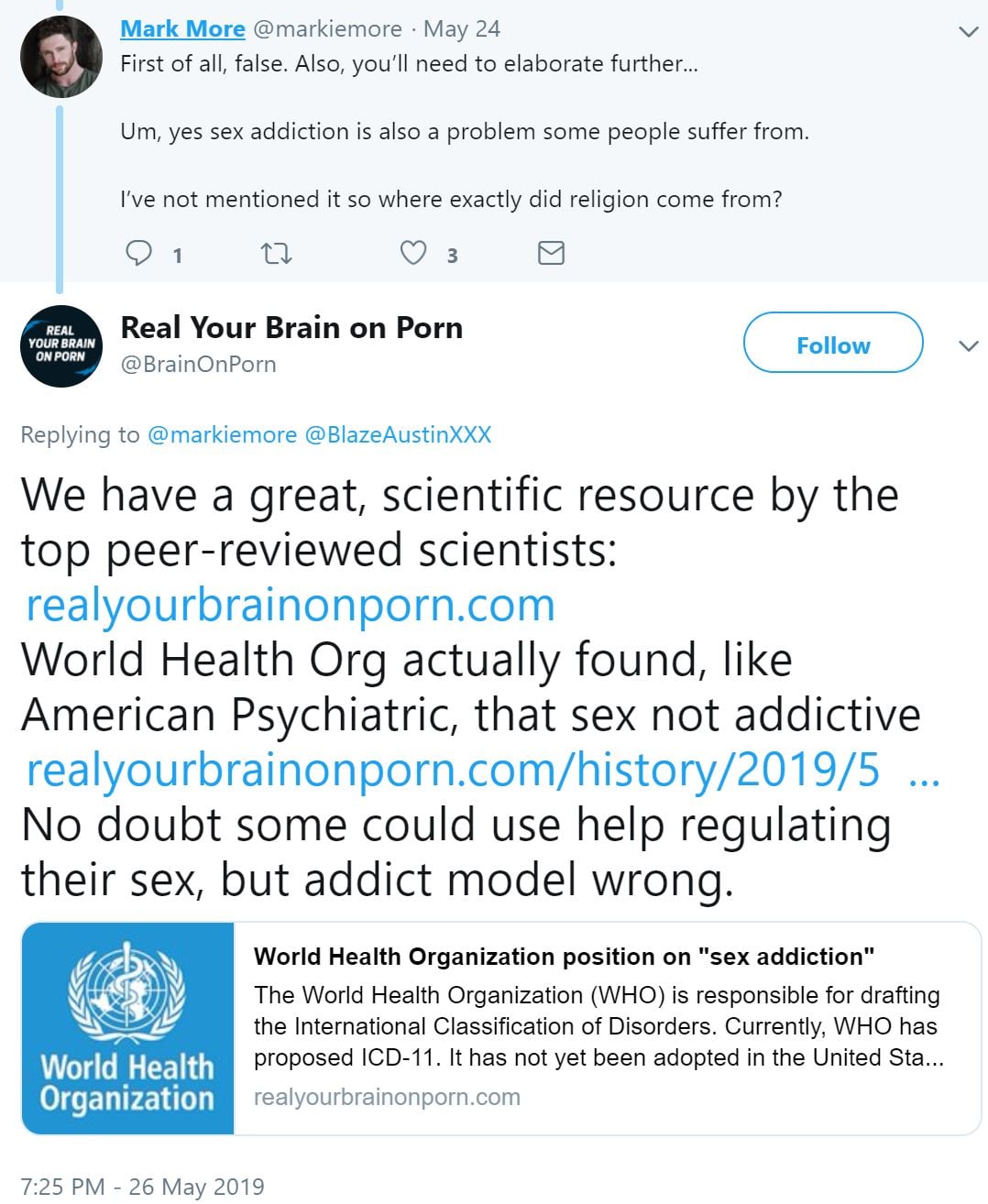This screenshot has width=988, height=1204.
Task: Open the @BlazeAustinXXX mention
Action: pos(397,434)
